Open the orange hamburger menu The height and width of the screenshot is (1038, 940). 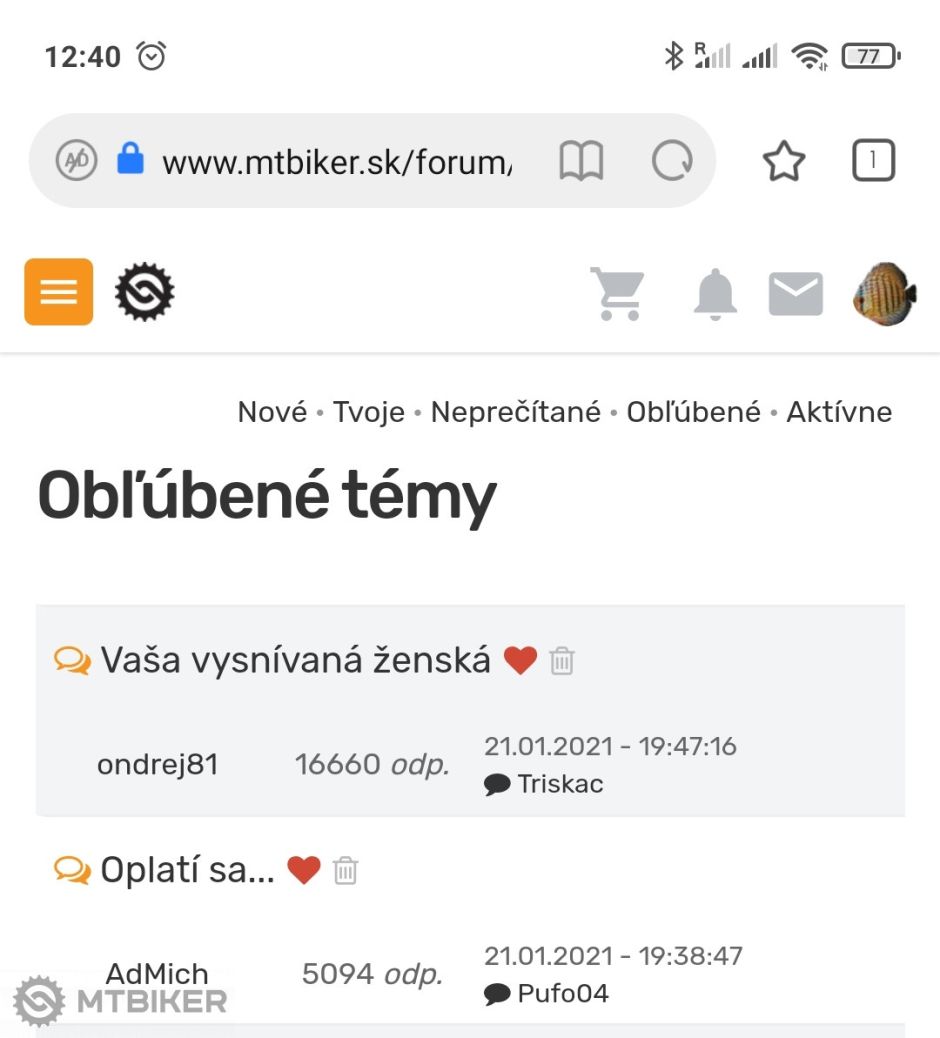(59, 292)
